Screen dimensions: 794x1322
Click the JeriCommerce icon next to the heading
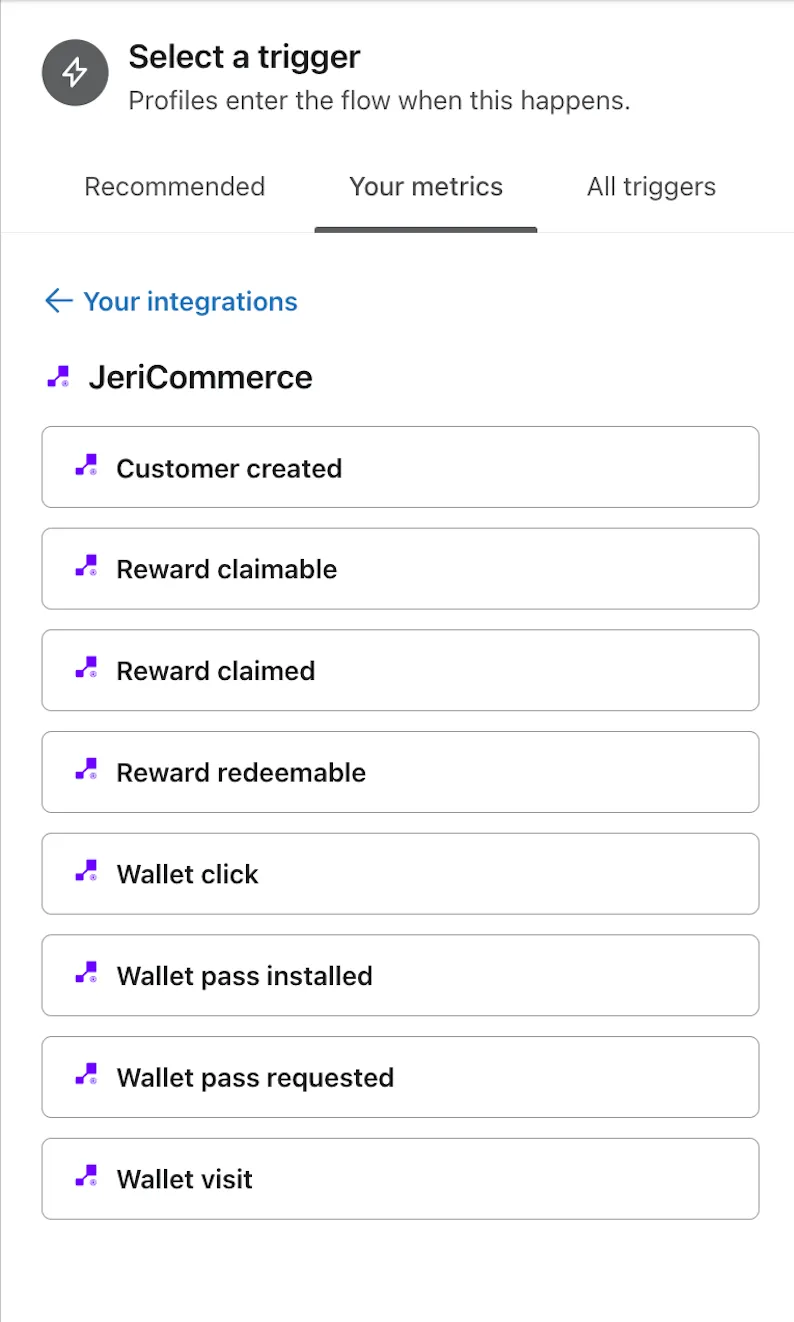(57, 376)
